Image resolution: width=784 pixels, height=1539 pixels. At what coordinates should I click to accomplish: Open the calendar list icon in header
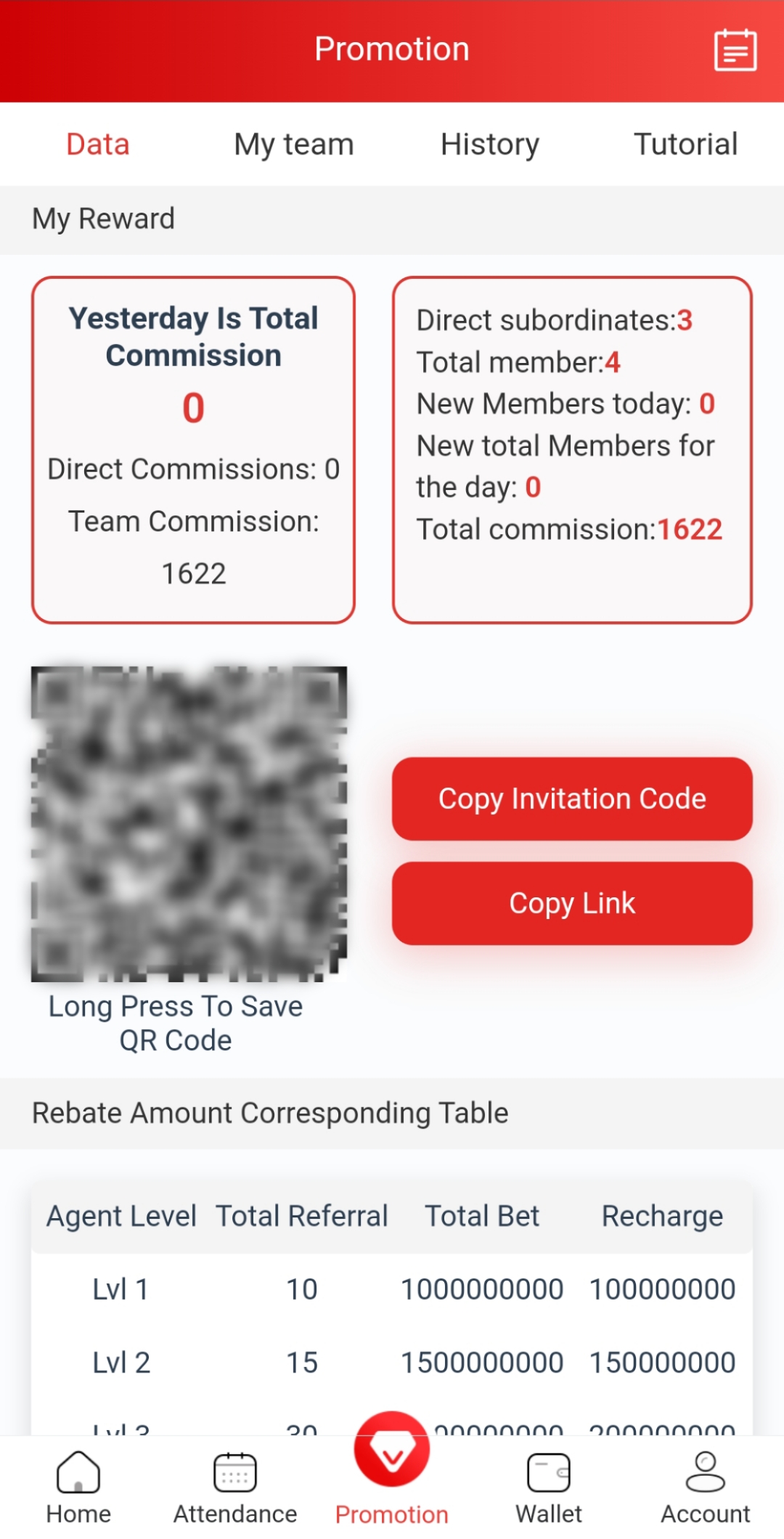pyautogui.click(x=735, y=50)
